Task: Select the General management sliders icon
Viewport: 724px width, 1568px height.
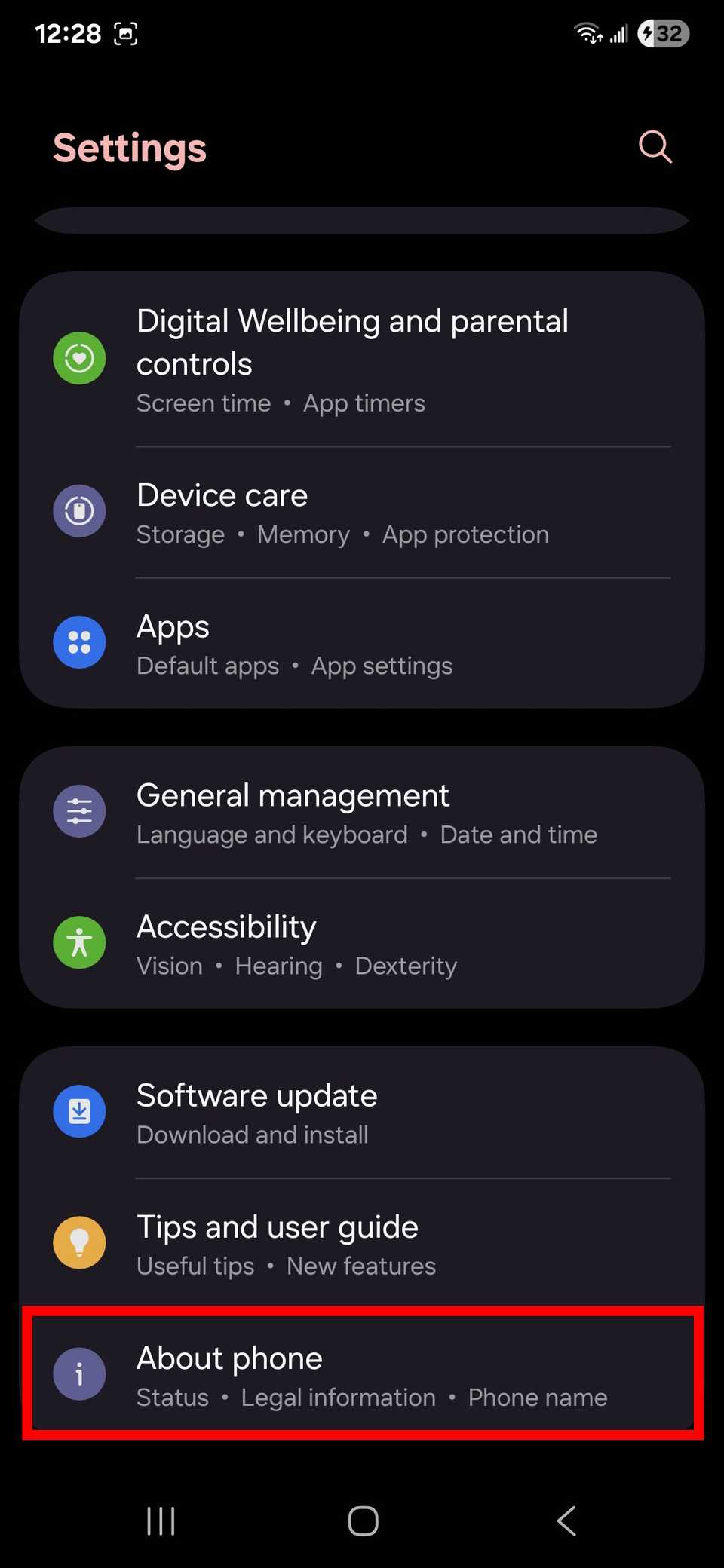Action: pos(79,811)
